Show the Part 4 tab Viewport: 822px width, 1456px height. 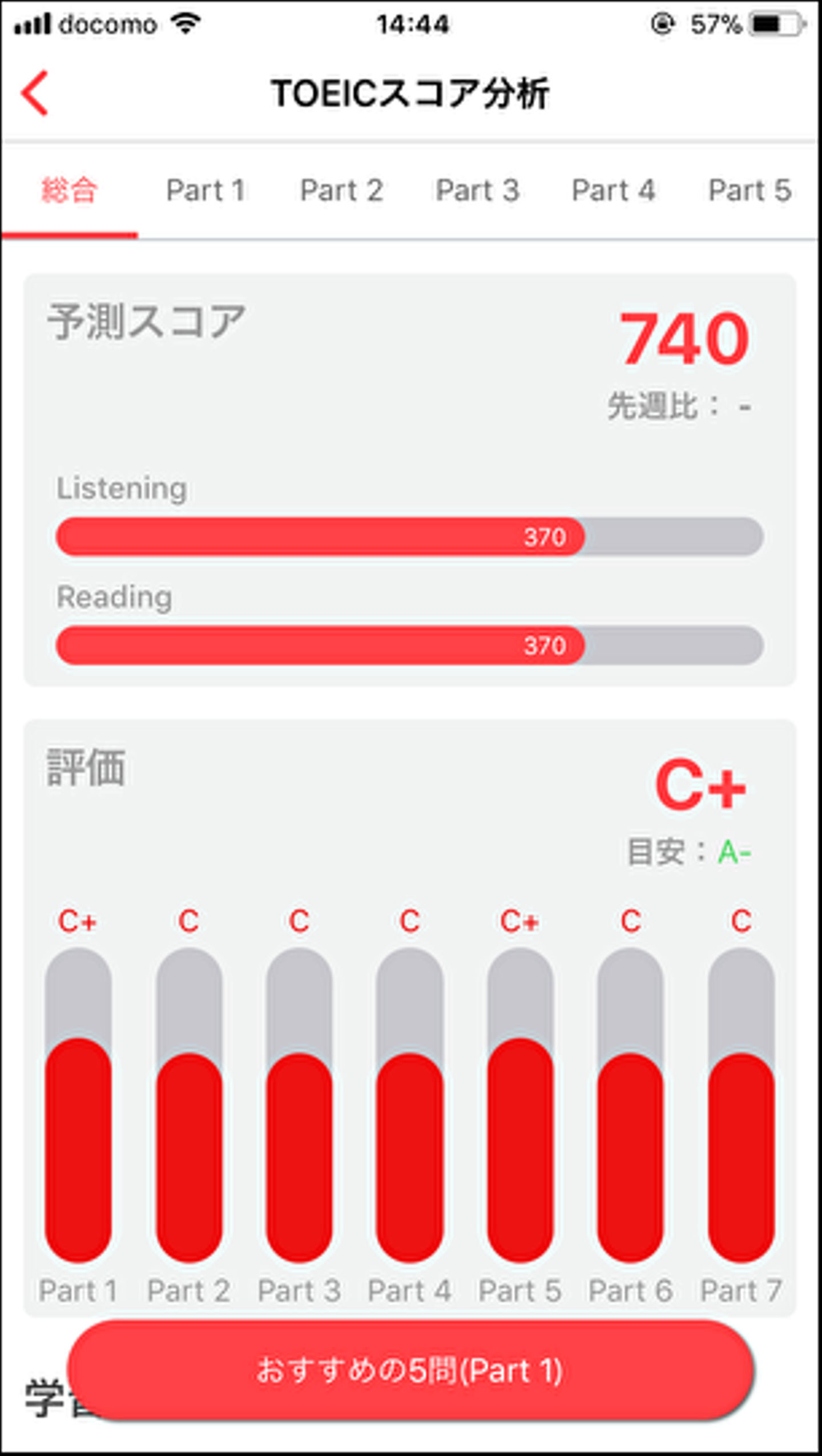pyautogui.click(x=613, y=191)
